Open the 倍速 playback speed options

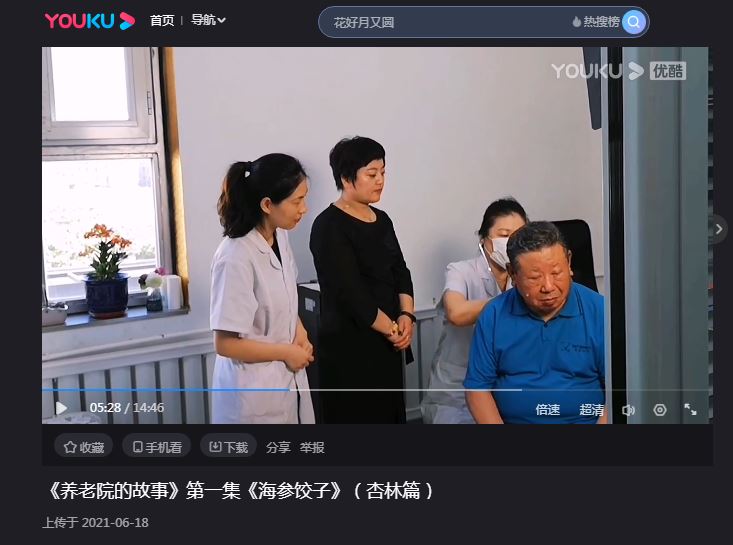click(548, 409)
